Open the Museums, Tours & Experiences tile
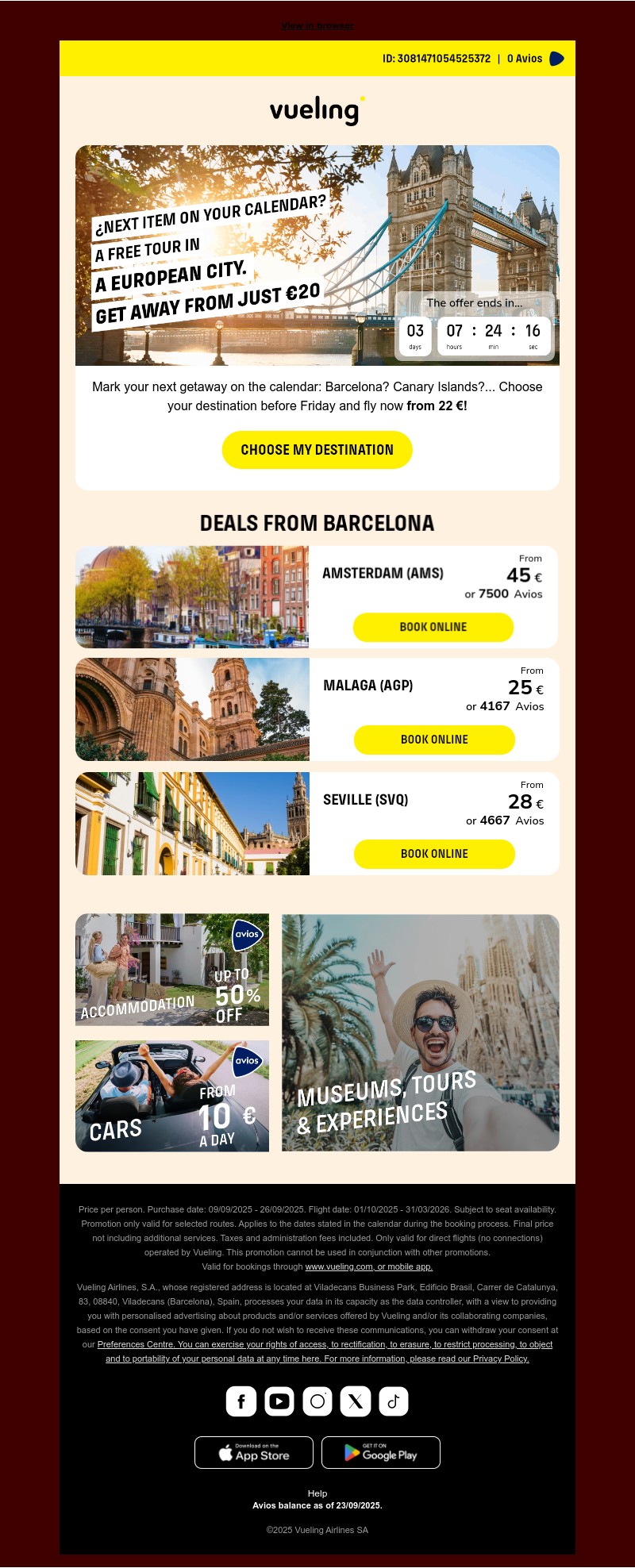Screen dimensions: 635x1568 421,1032
